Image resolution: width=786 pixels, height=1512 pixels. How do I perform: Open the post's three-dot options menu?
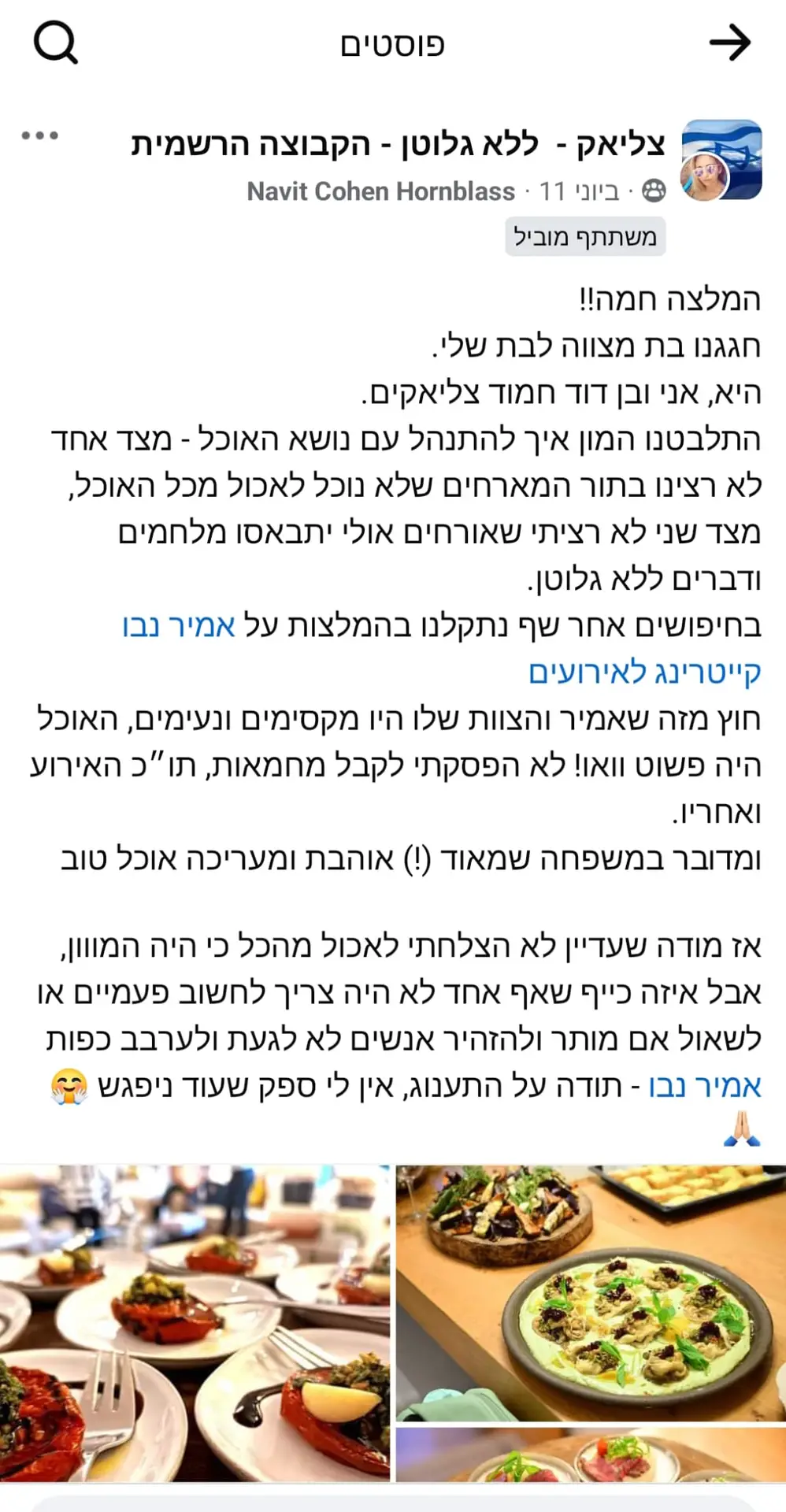coord(39,135)
